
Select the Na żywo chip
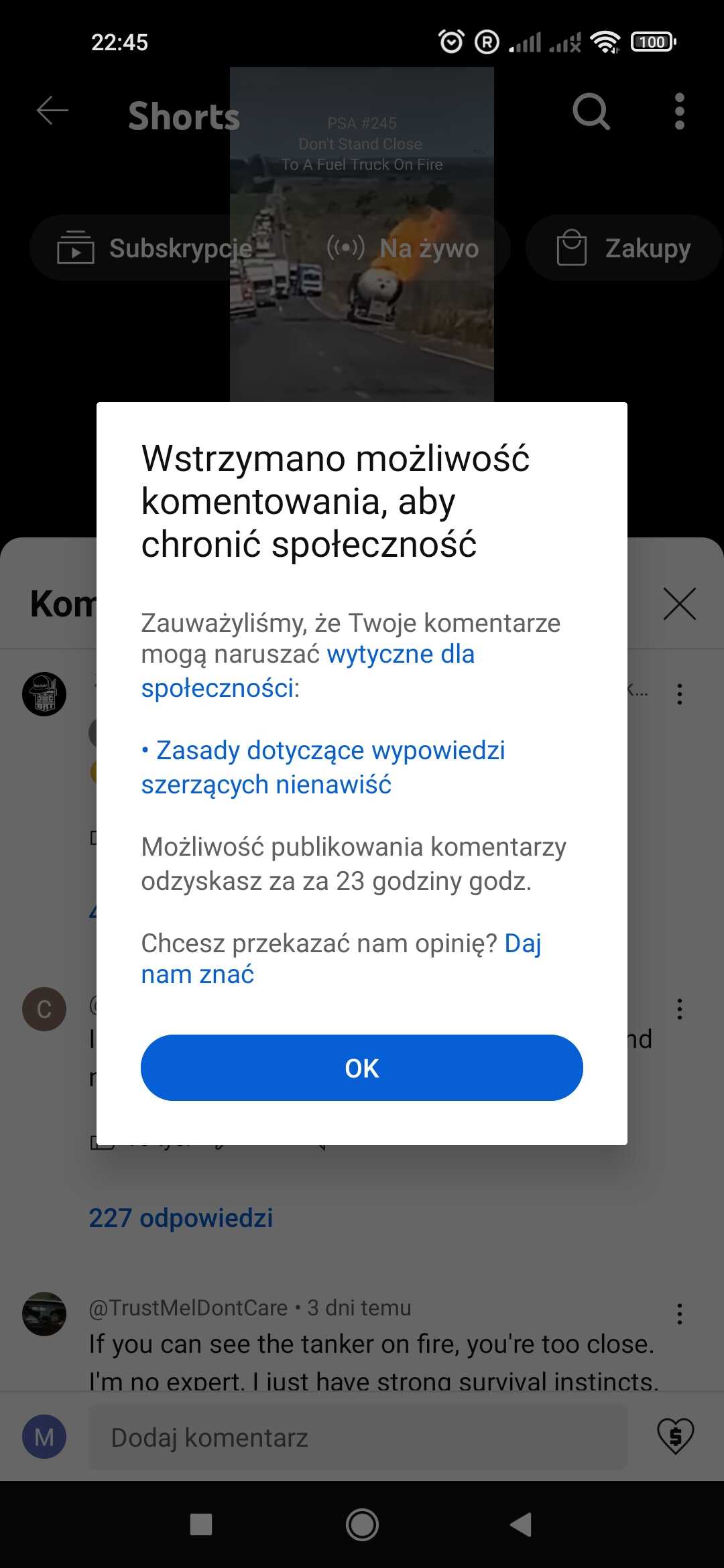point(402,248)
